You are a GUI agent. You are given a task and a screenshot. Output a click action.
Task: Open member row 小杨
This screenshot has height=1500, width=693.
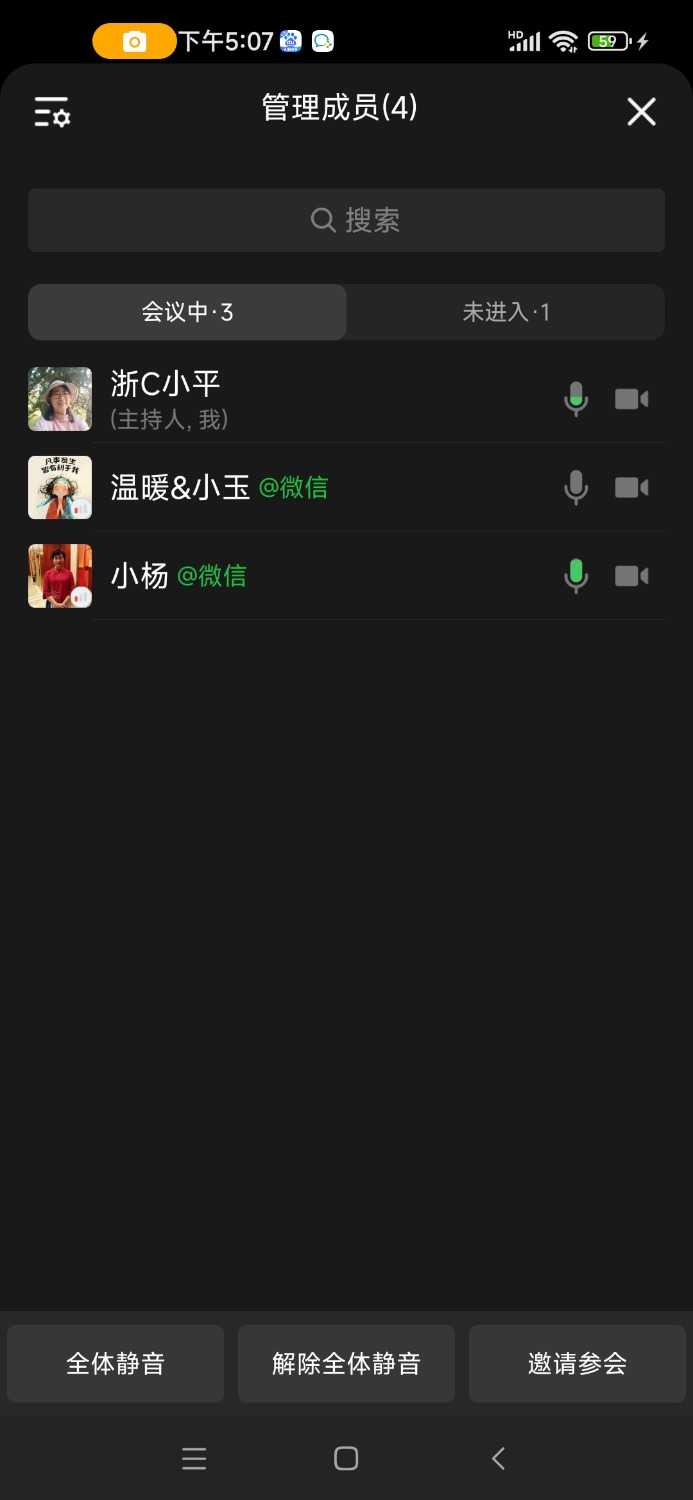[300, 576]
